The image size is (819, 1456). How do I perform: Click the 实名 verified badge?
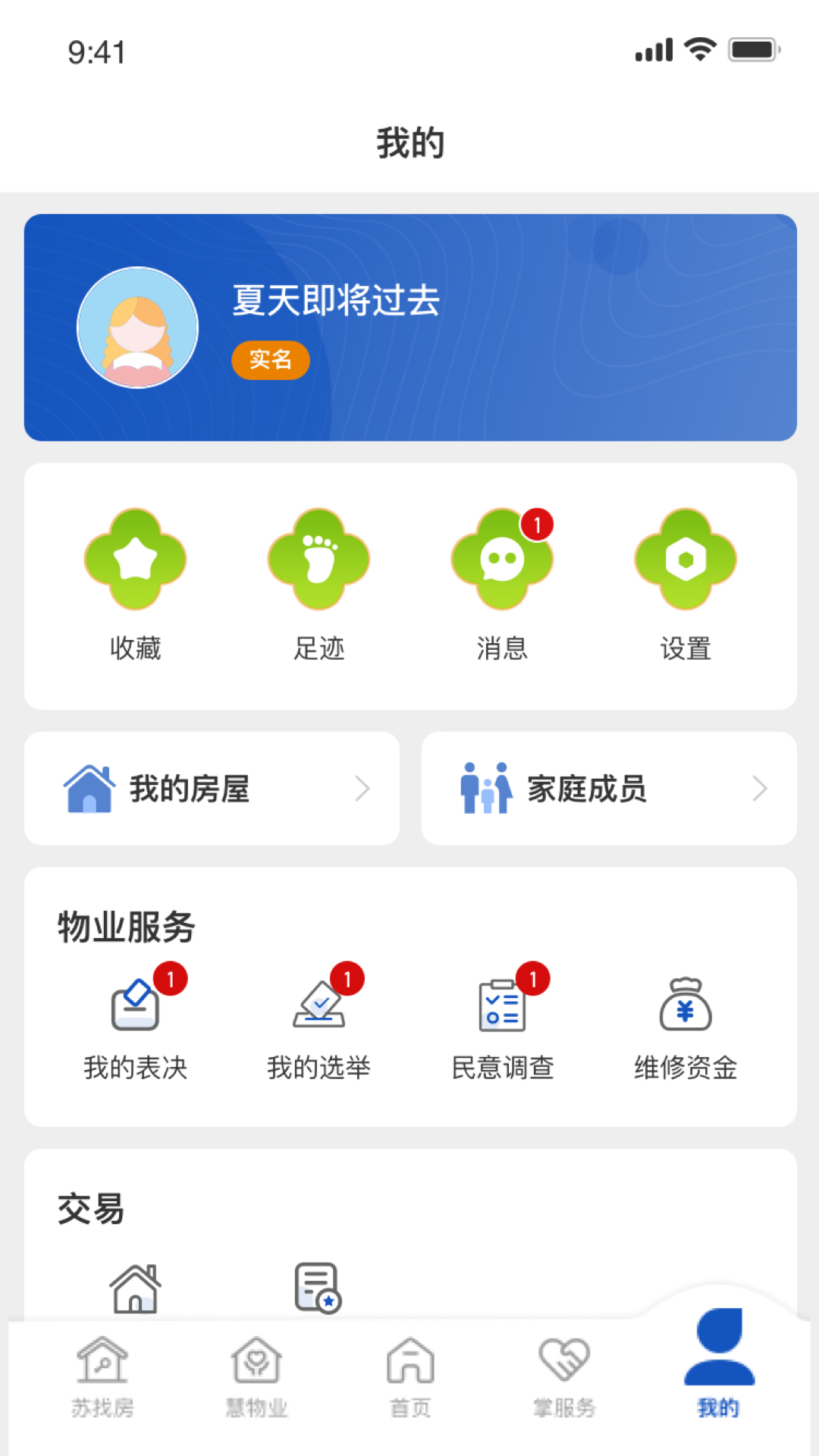click(270, 359)
